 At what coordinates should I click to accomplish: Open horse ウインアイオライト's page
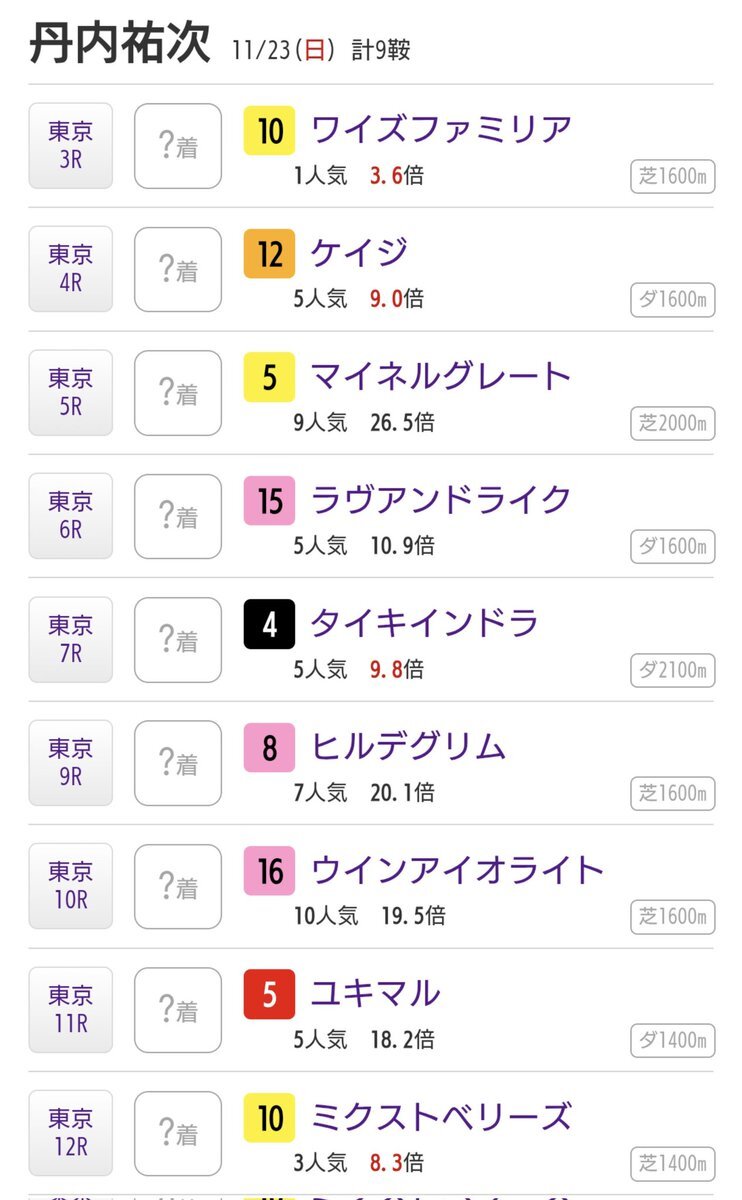click(x=457, y=871)
